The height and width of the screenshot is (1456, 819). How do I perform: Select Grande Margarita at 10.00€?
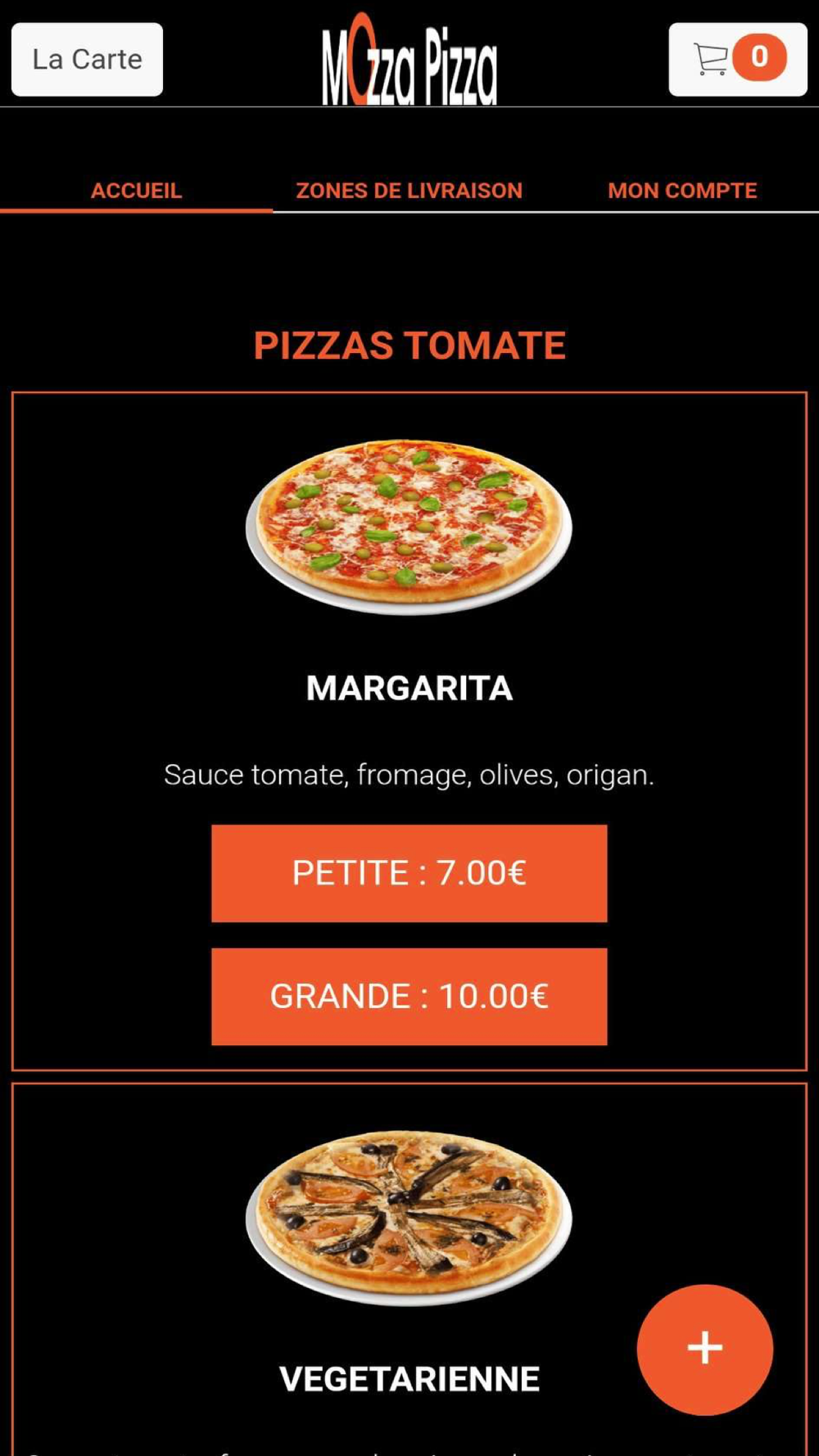[x=409, y=997]
